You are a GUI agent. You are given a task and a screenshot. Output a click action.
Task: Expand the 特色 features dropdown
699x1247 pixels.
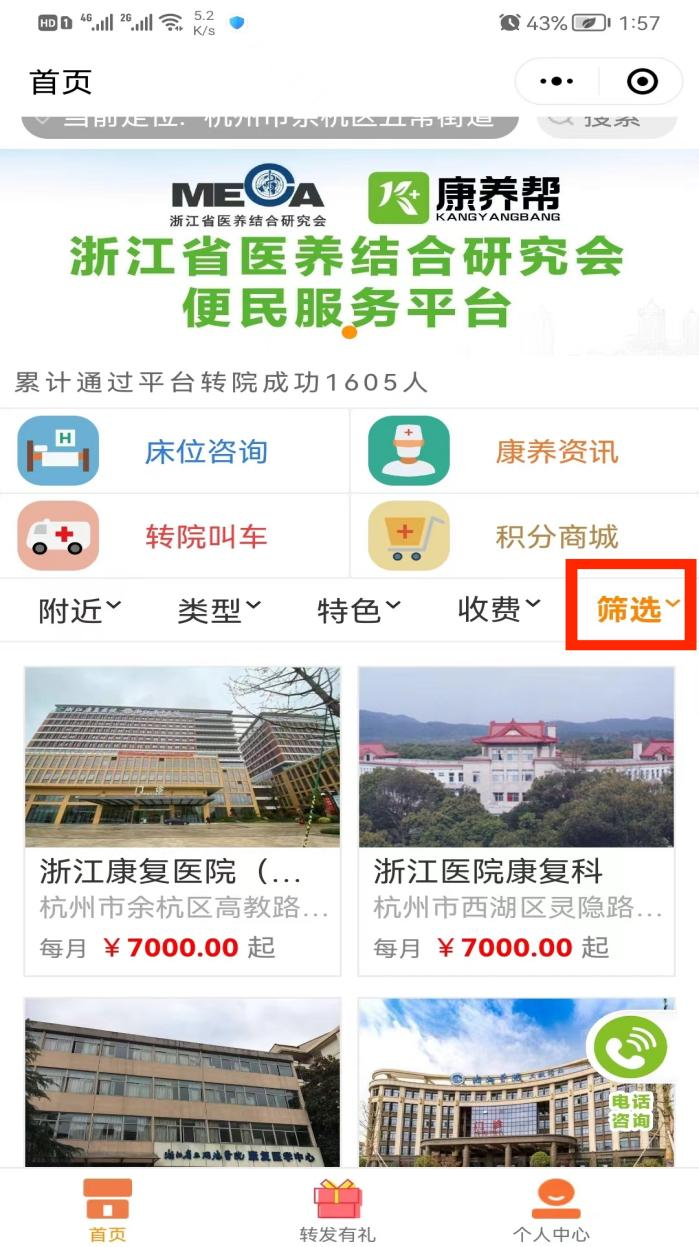pos(358,609)
